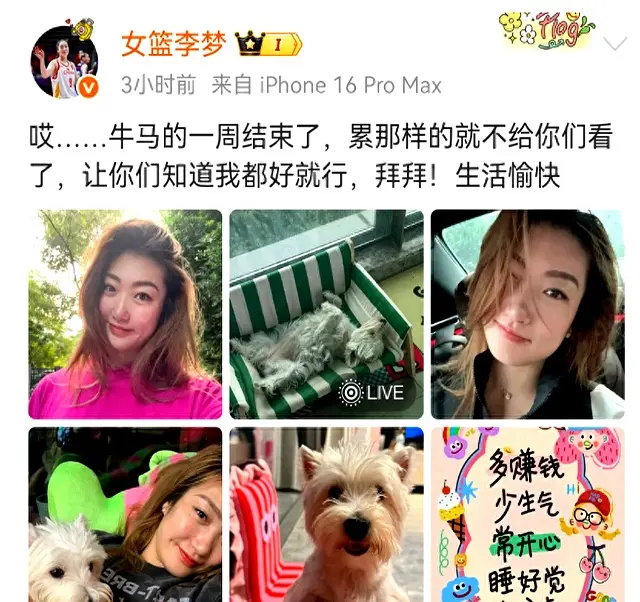Viewport: 640px width, 602px height.
Task: Expand the post options chevron
Action: tap(614, 44)
